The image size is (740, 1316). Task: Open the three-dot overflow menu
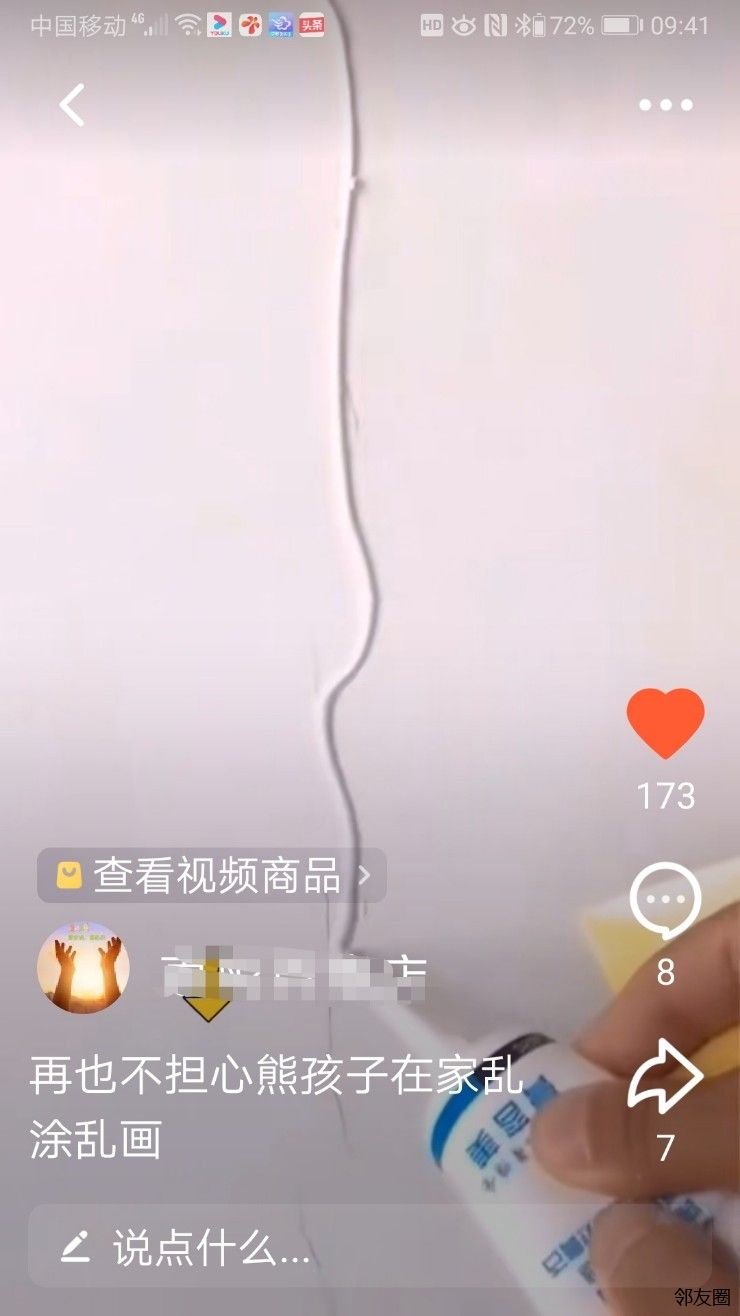(x=666, y=105)
